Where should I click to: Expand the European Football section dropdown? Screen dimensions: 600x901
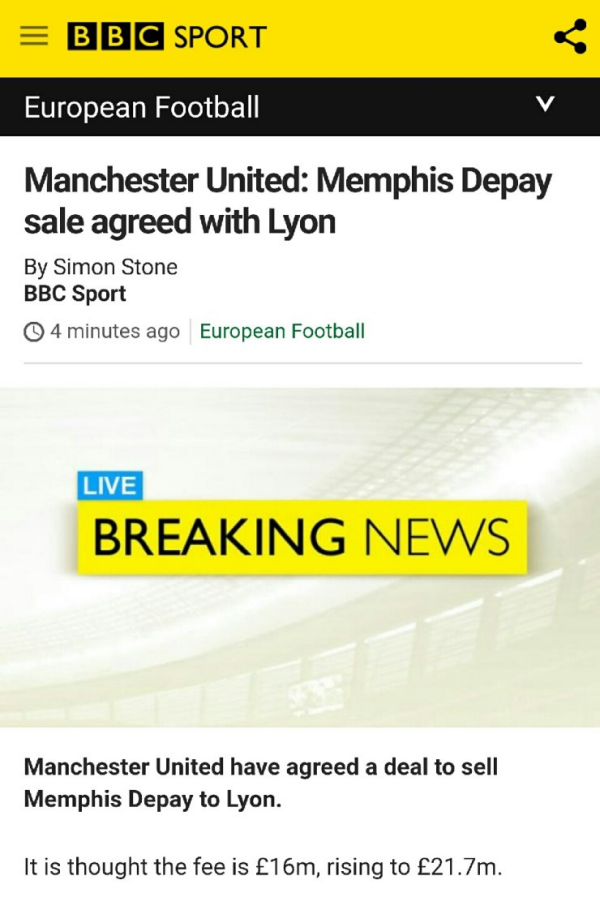[x=545, y=104]
